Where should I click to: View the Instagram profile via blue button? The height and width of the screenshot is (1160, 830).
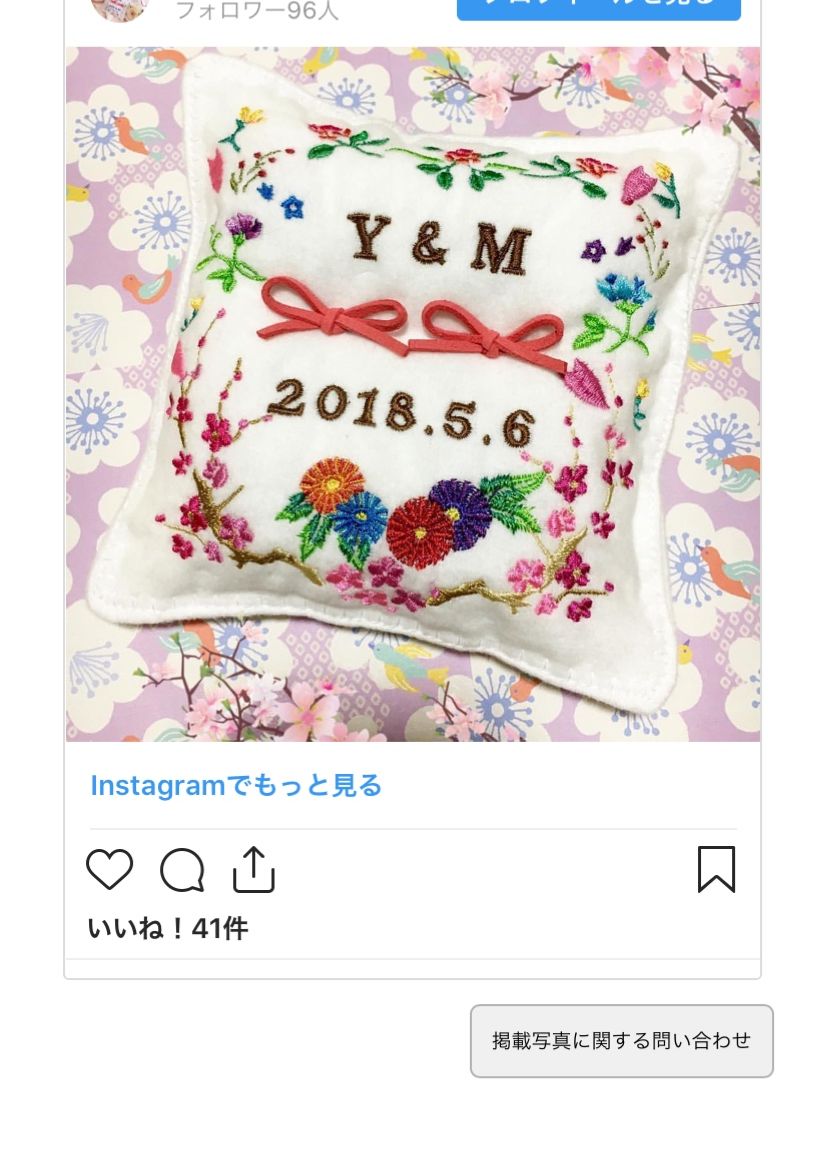click(x=598, y=8)
